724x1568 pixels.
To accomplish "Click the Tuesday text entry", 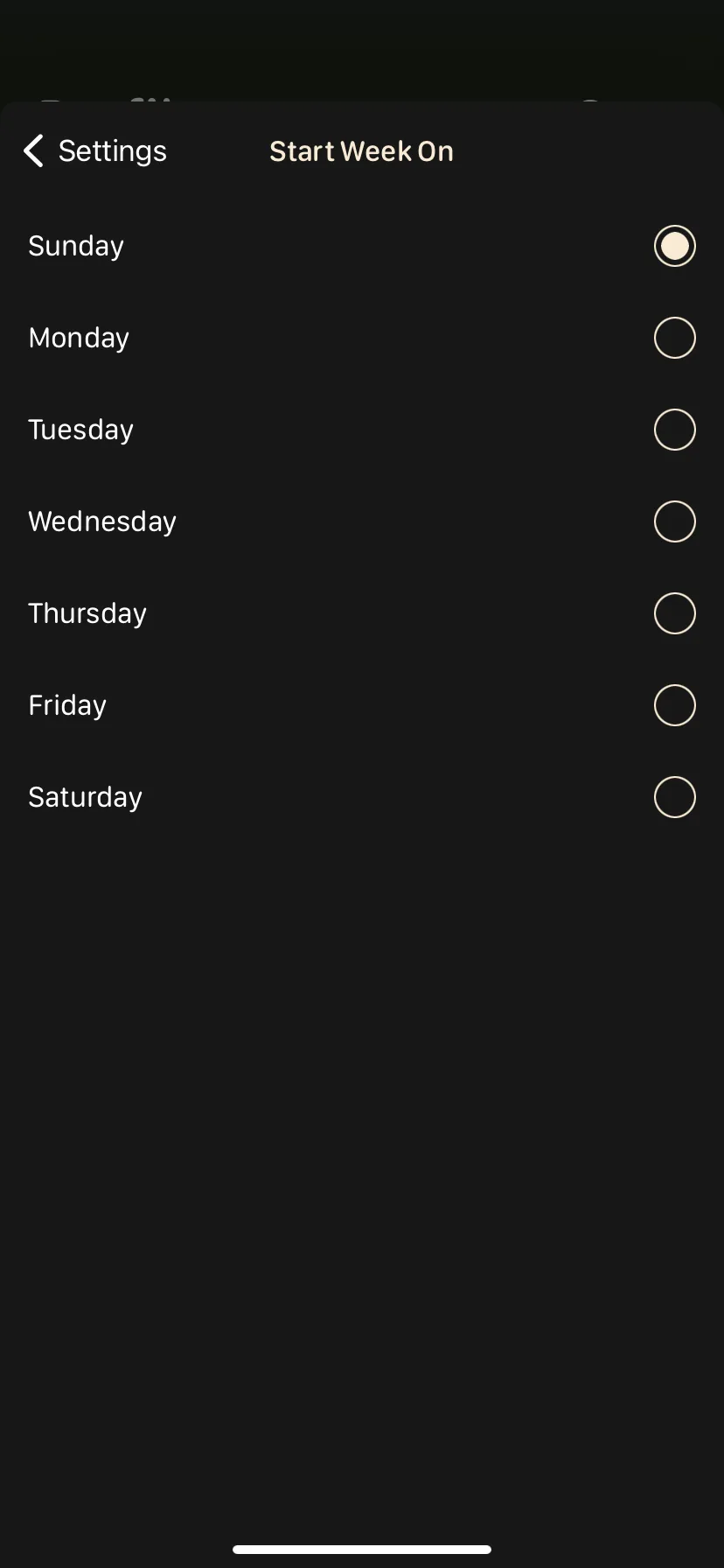I will point(80,429).
